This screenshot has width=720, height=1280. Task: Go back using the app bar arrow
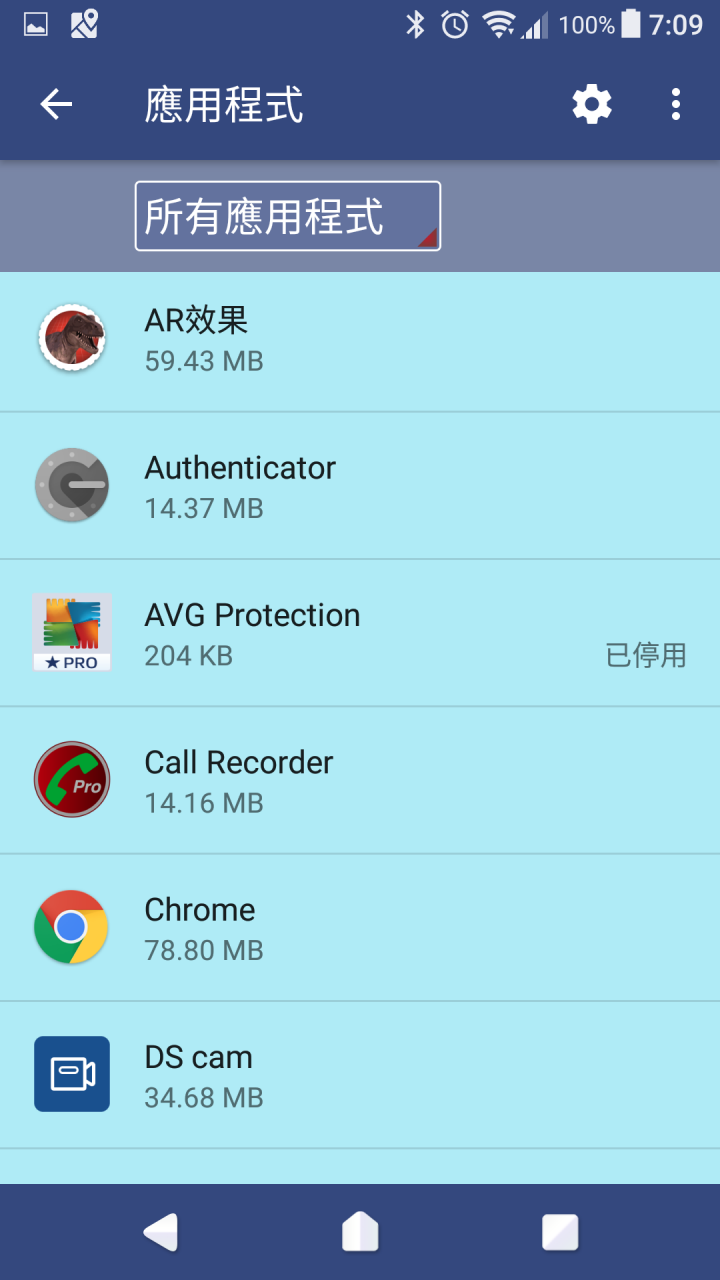click(56, 105)
